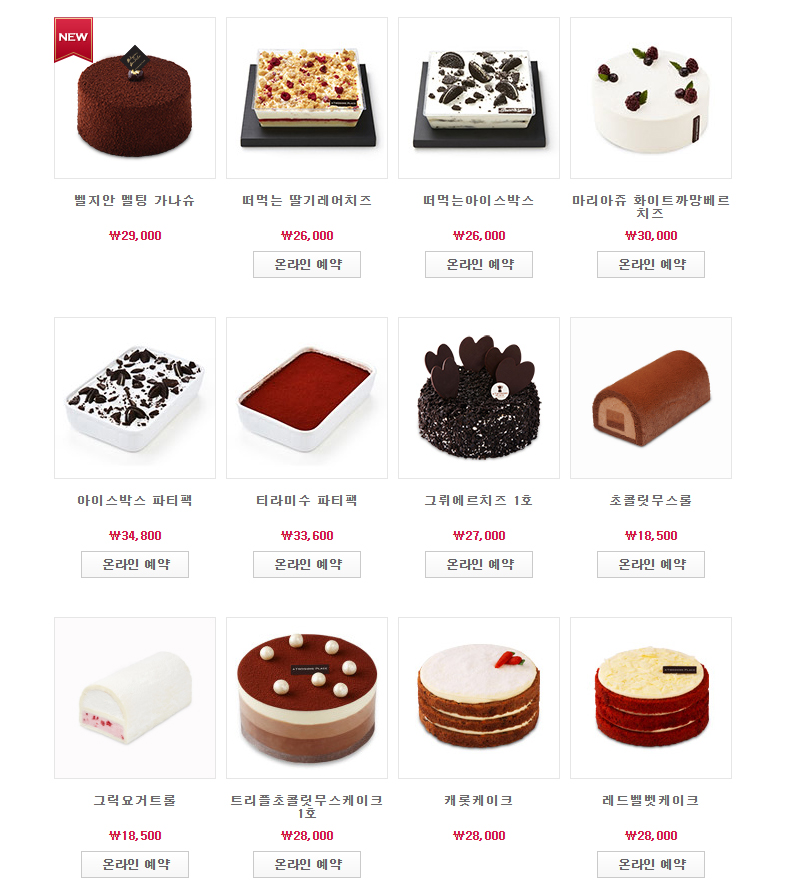Open the 레드벨벳케이크 product image
790x890 pixels.
pos(651,698)
